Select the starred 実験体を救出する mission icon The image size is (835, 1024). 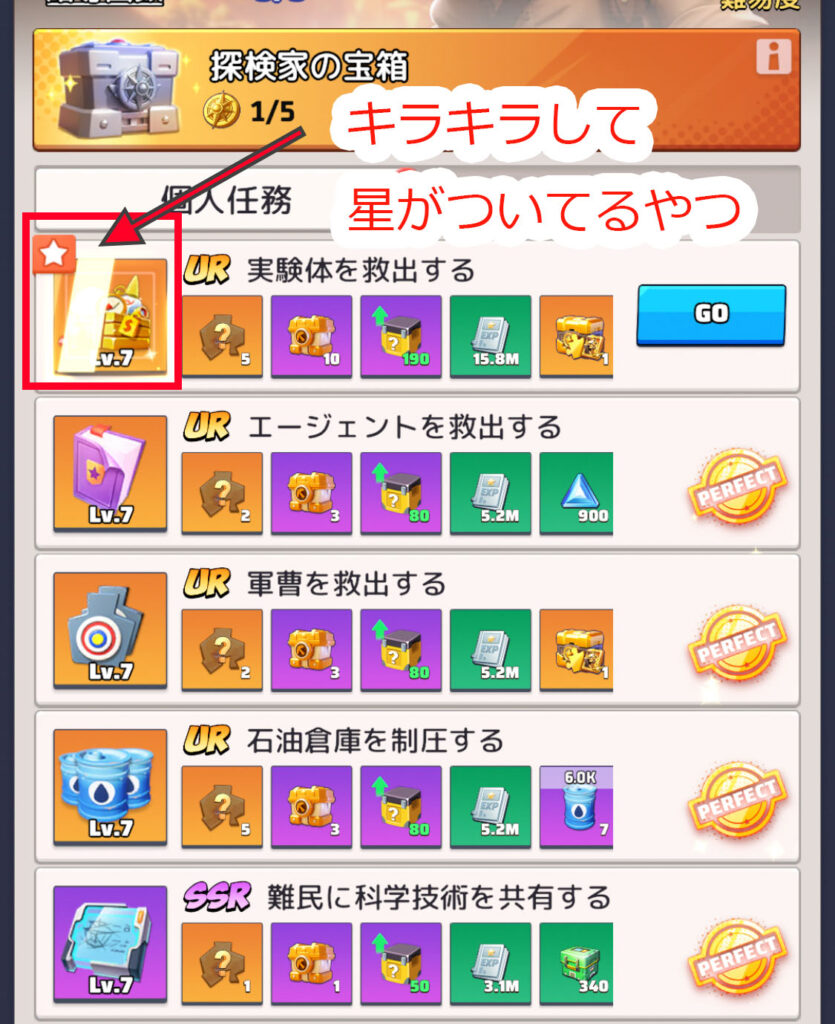[x=108, y=315]
